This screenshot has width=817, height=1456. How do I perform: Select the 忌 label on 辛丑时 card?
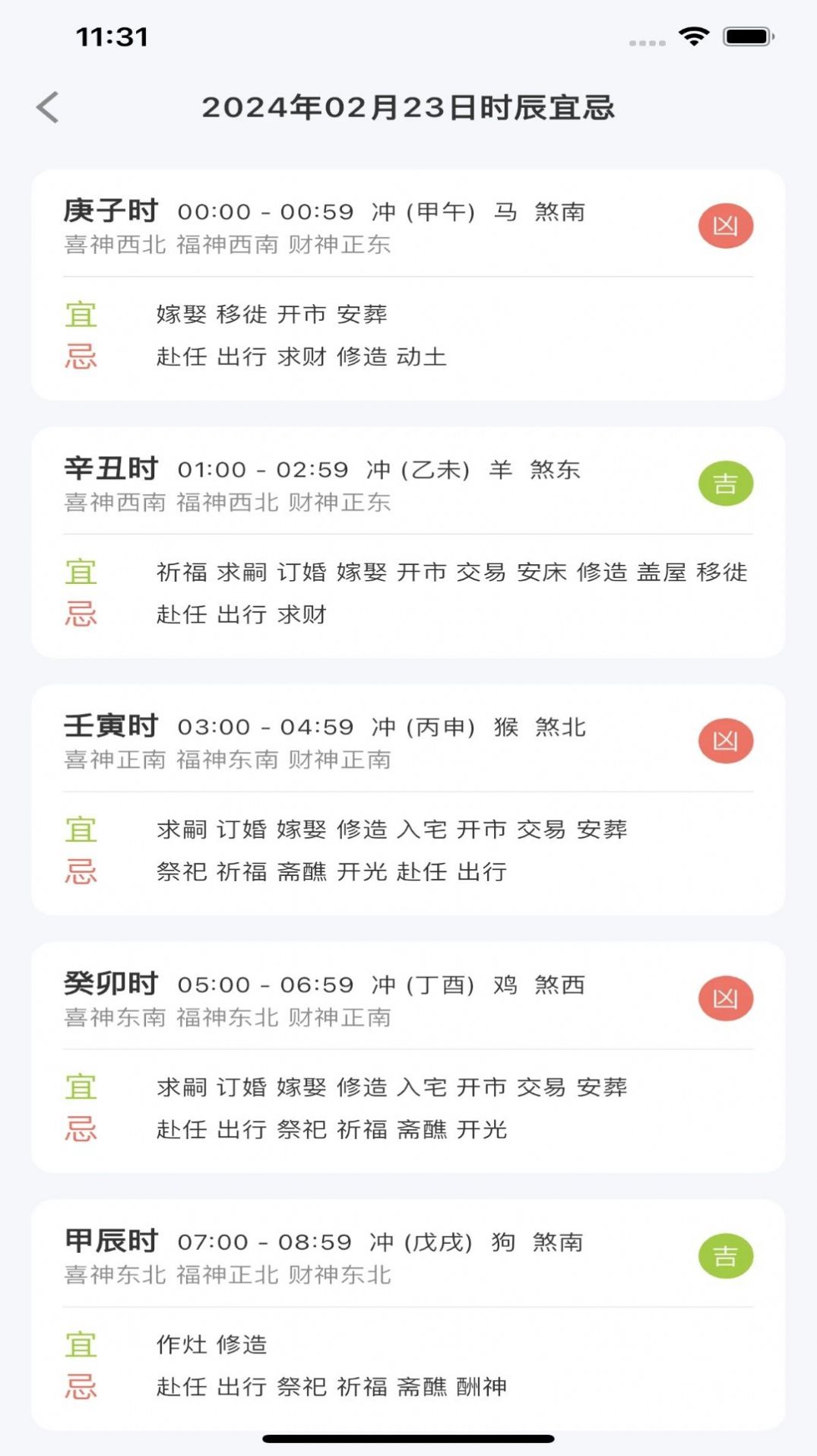[x=80, y=614]
